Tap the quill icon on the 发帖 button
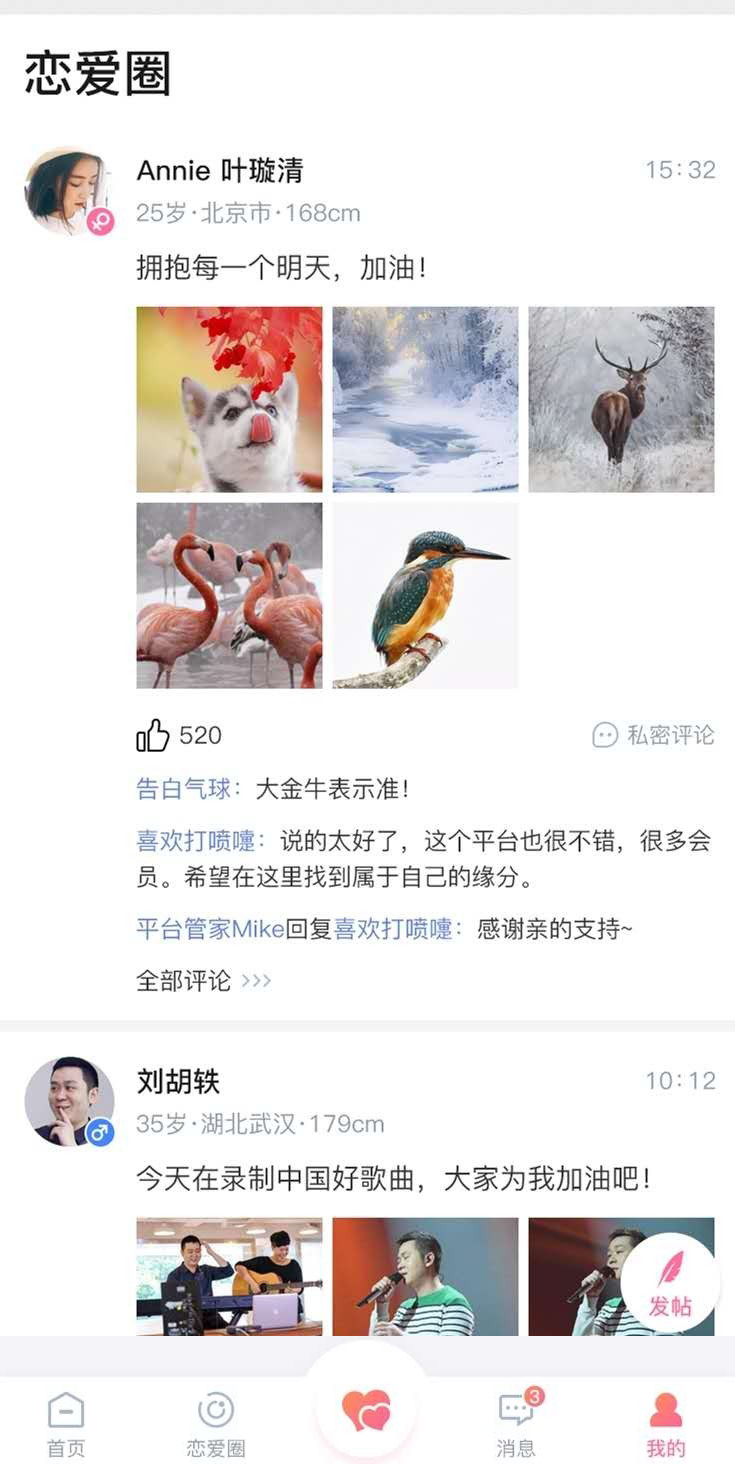Viewport: 735px width, 1464px height. (668, 1265)
